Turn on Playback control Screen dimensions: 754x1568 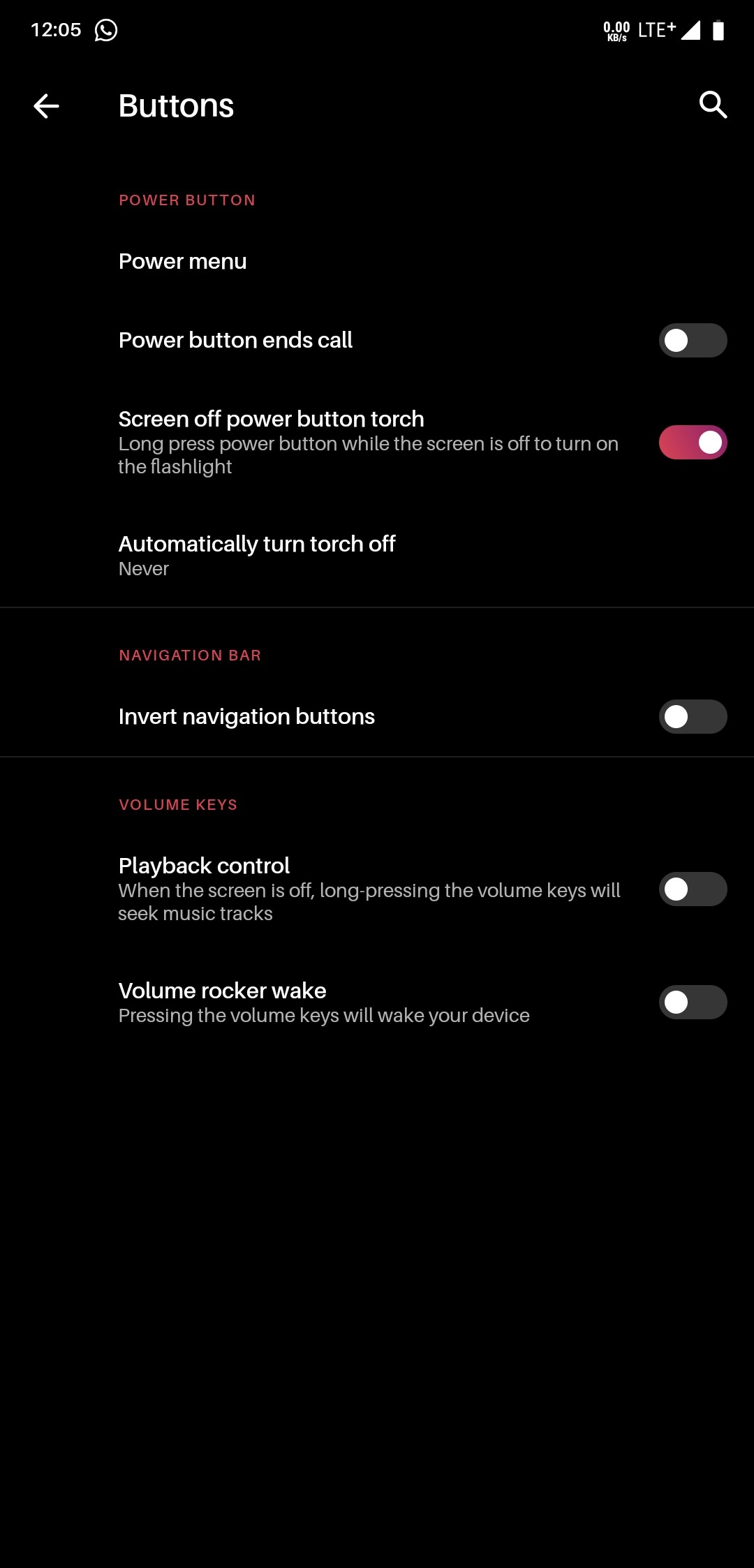(x=693, y=889)
